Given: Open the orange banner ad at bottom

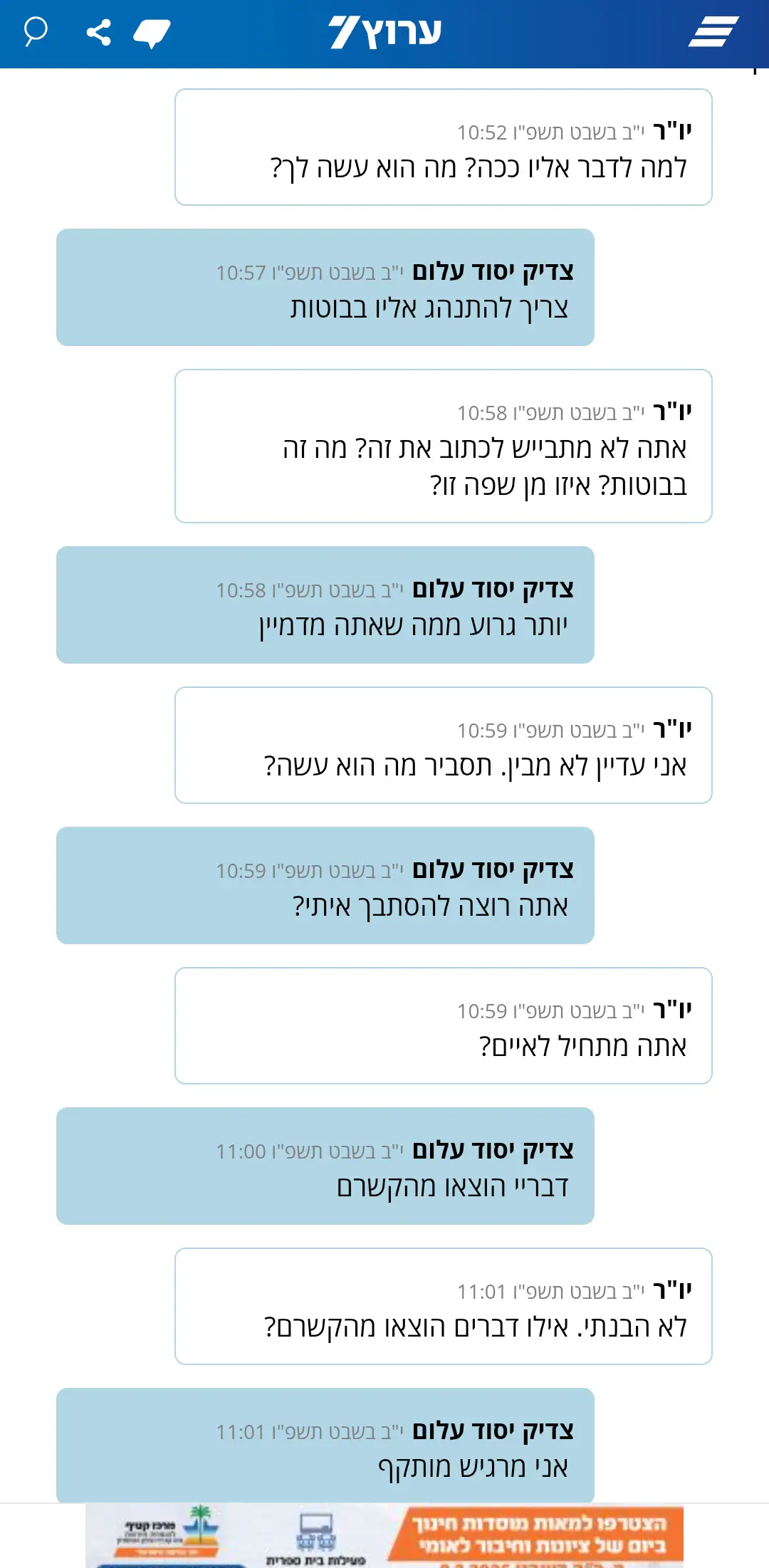Looking at the screenshot, I should point(384,1537).
